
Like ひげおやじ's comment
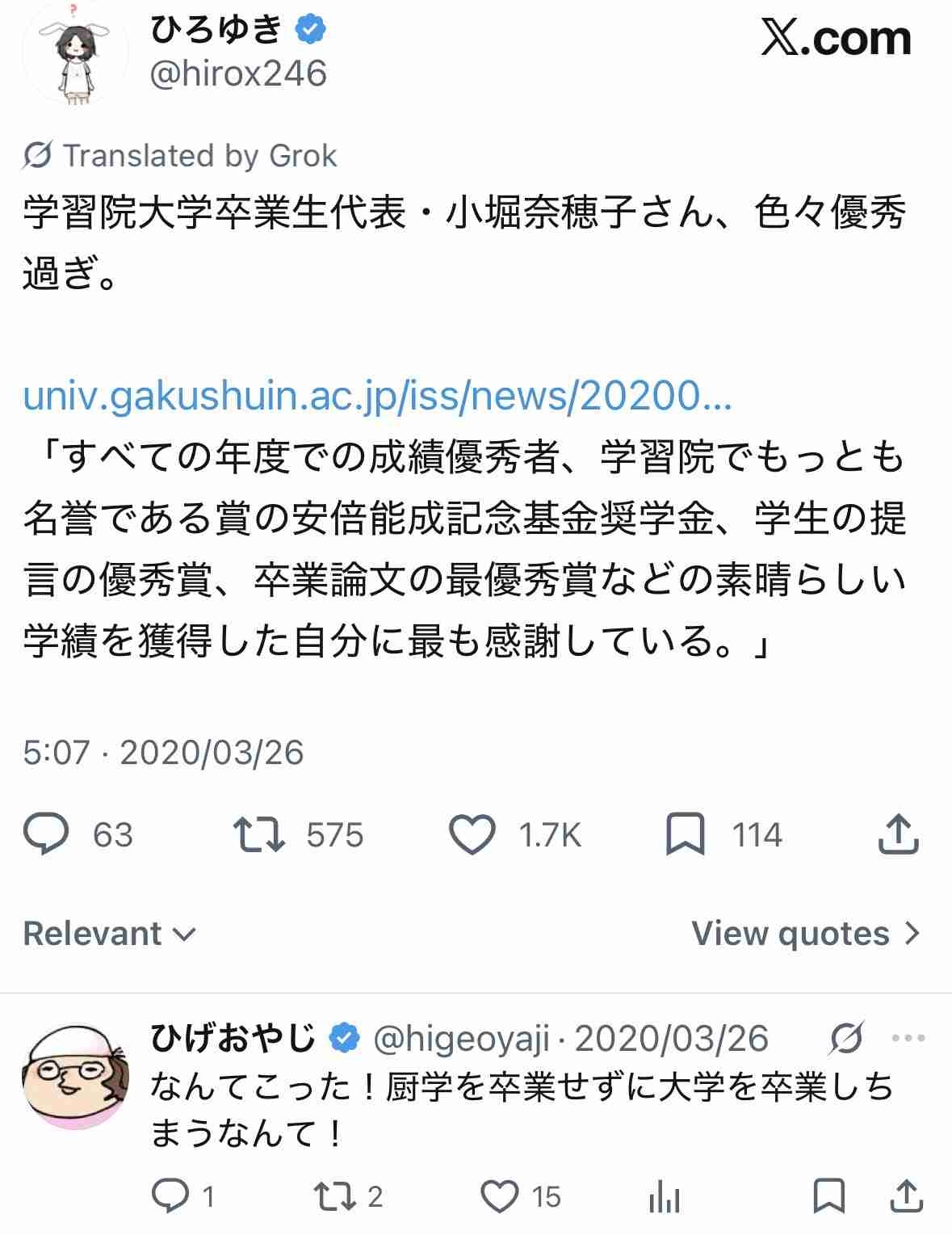(x=501, y=1196)
